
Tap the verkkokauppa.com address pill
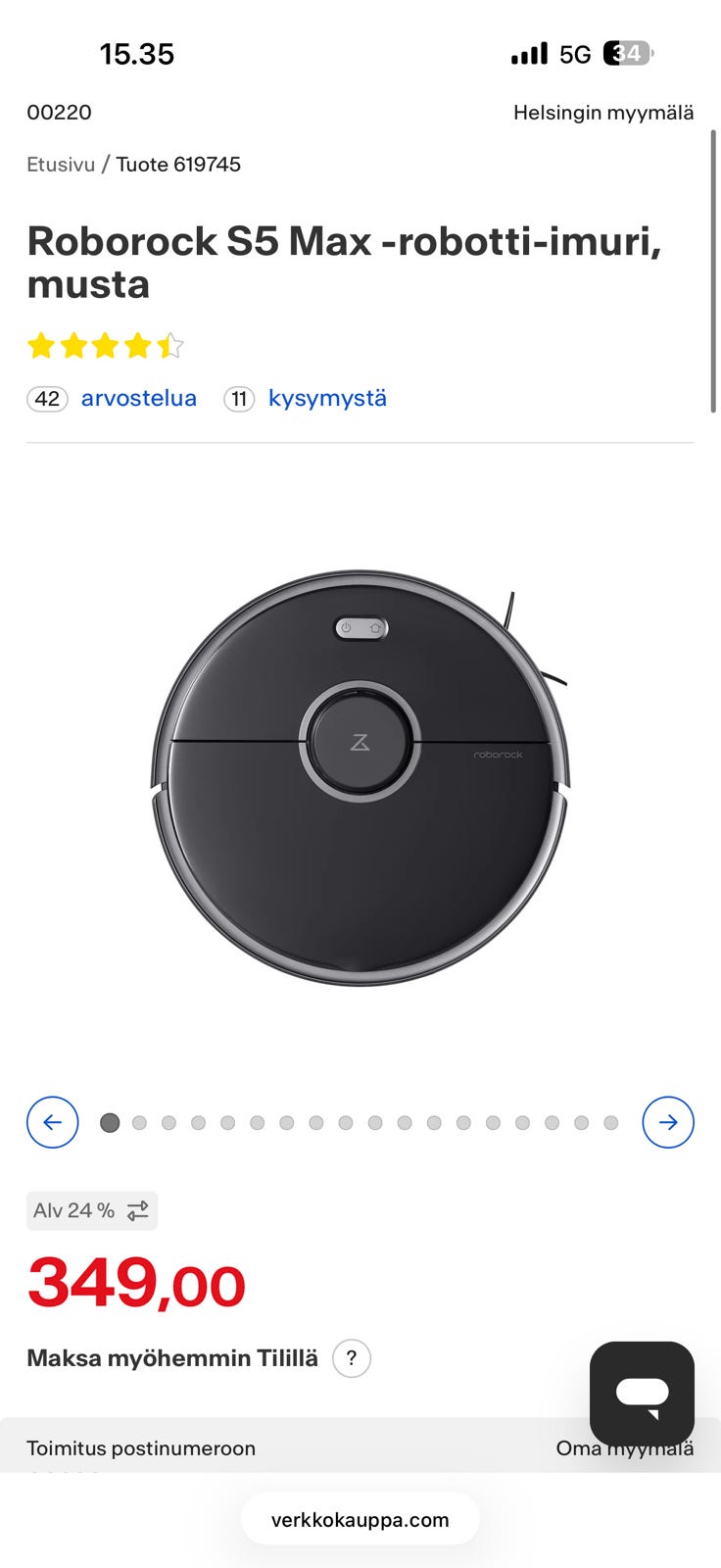(x=360, y=1520)
